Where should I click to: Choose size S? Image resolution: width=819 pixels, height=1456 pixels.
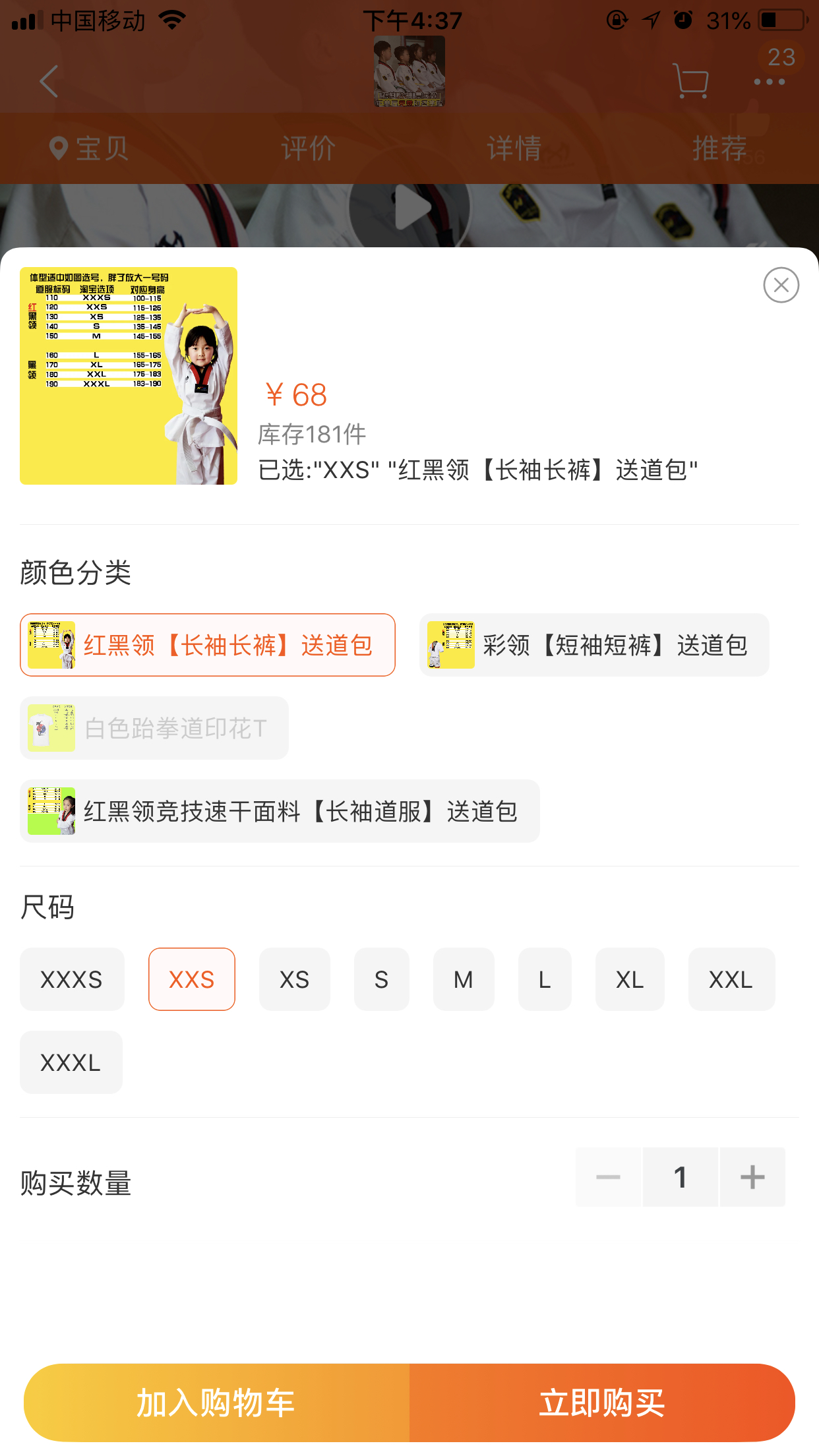tap(381, 979)
